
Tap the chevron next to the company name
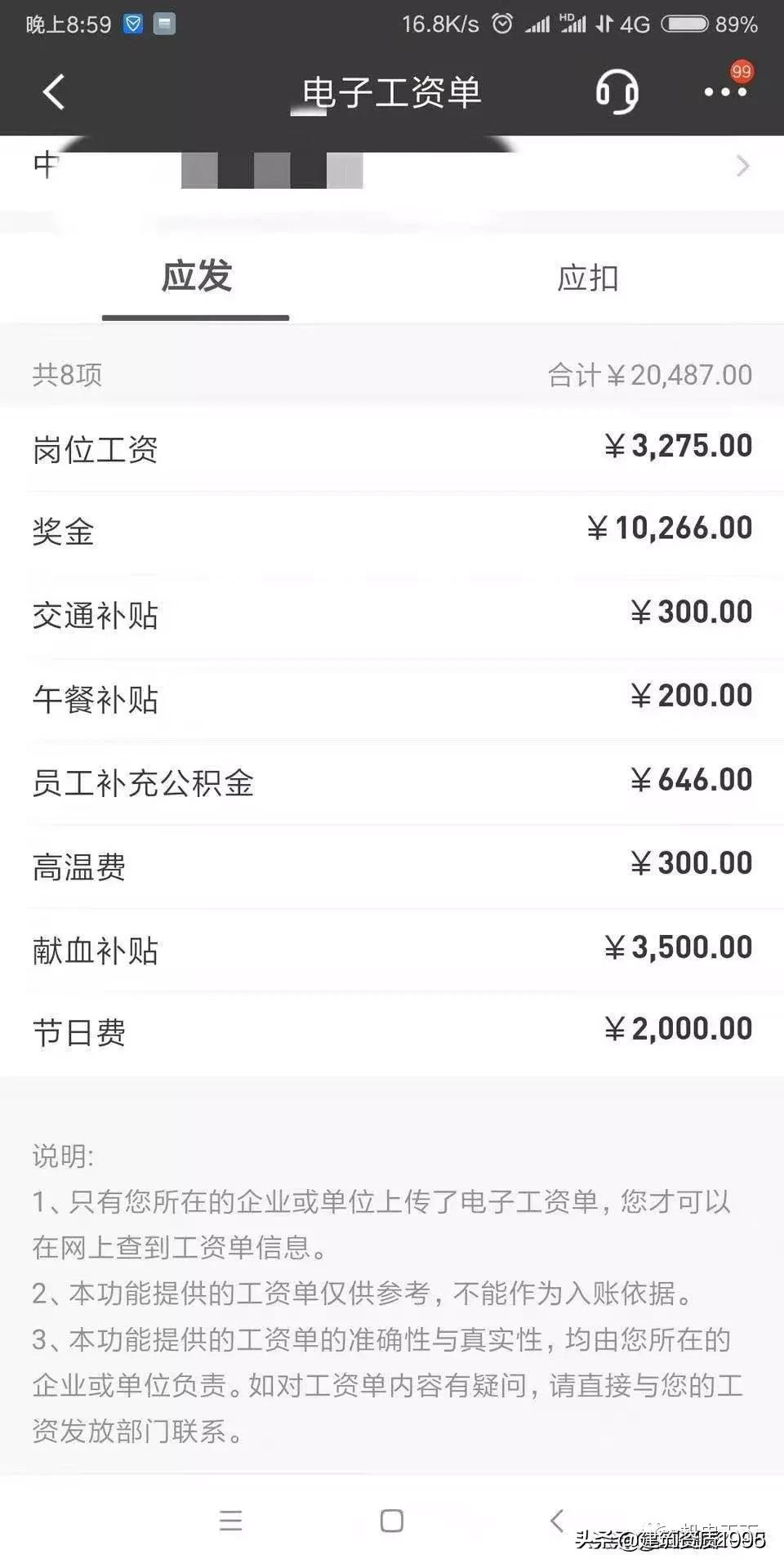pyautogui.click(x=742, y=166)
